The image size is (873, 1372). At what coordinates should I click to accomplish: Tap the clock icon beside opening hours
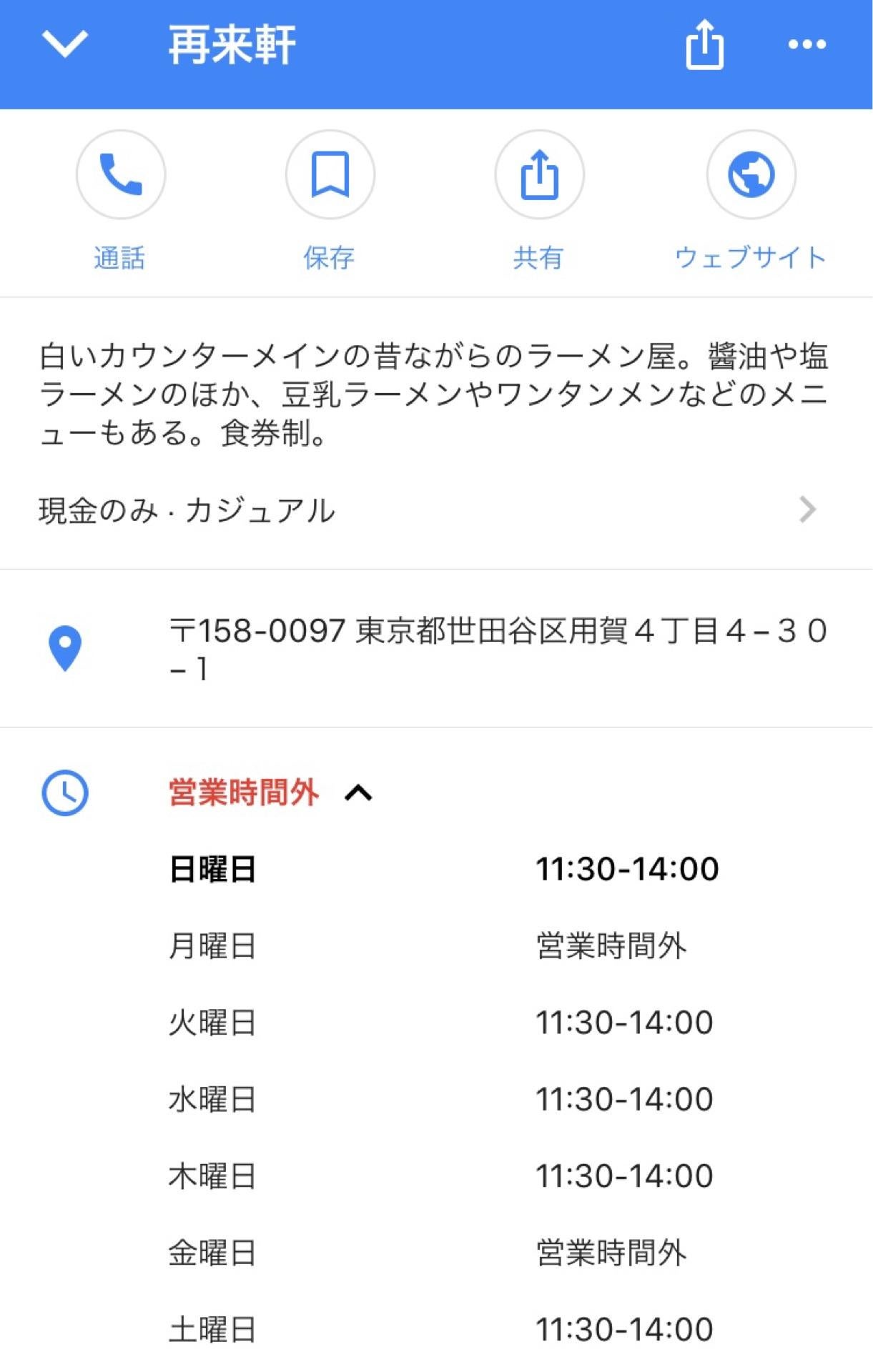[64, 792]
